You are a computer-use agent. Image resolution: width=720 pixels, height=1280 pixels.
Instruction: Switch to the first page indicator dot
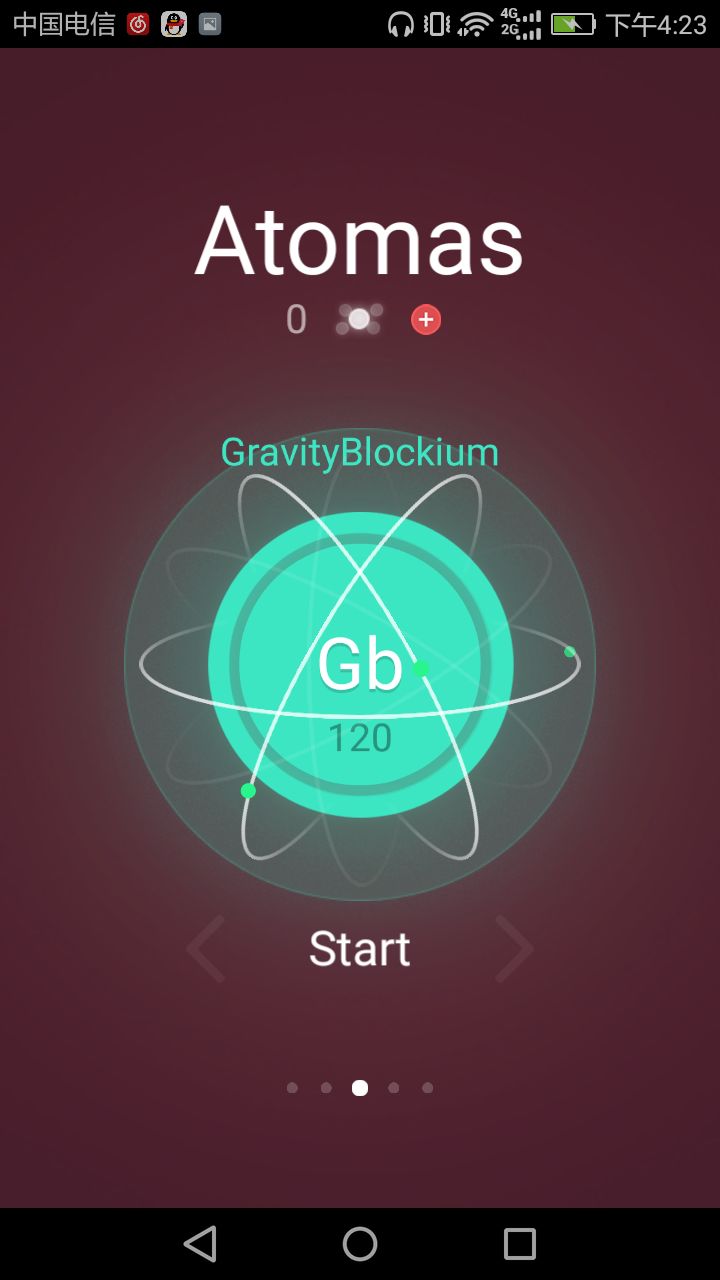click(x=292, y=1087)
